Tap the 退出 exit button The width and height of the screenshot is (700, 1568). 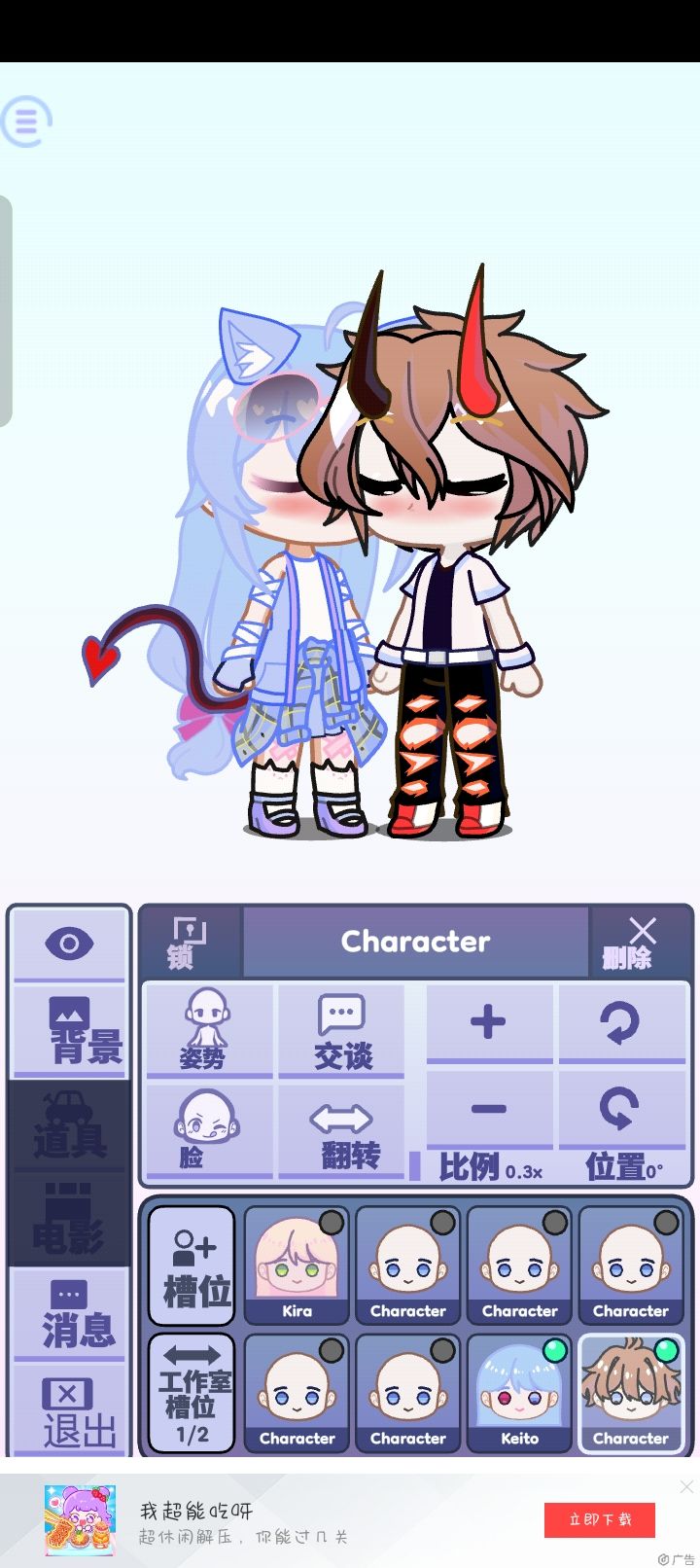tap(69, 1410)
